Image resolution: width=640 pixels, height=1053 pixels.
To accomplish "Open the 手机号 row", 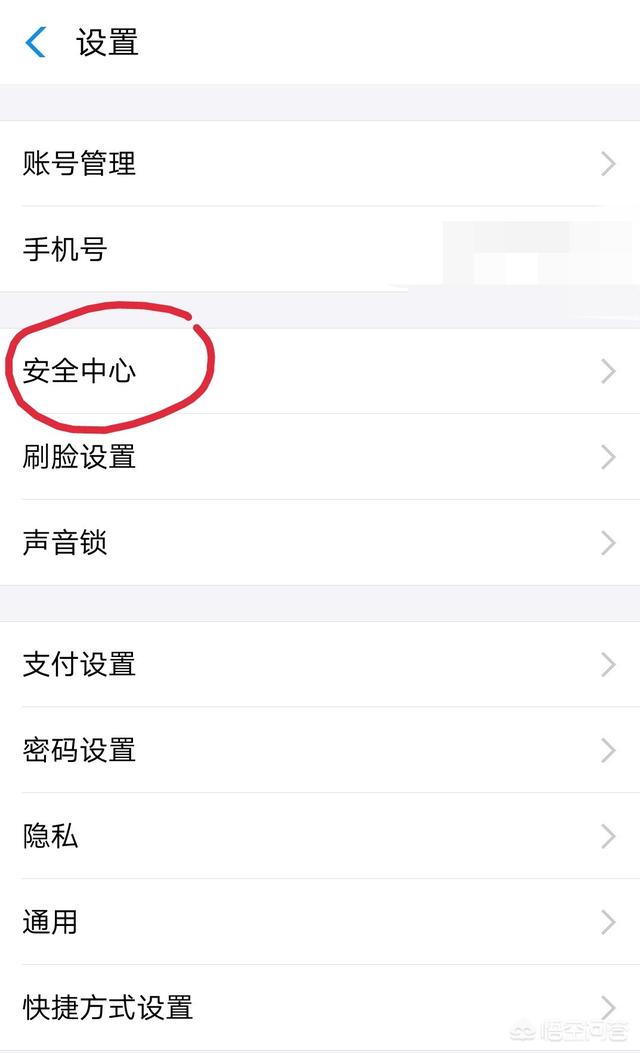I will tap(320, 249).
